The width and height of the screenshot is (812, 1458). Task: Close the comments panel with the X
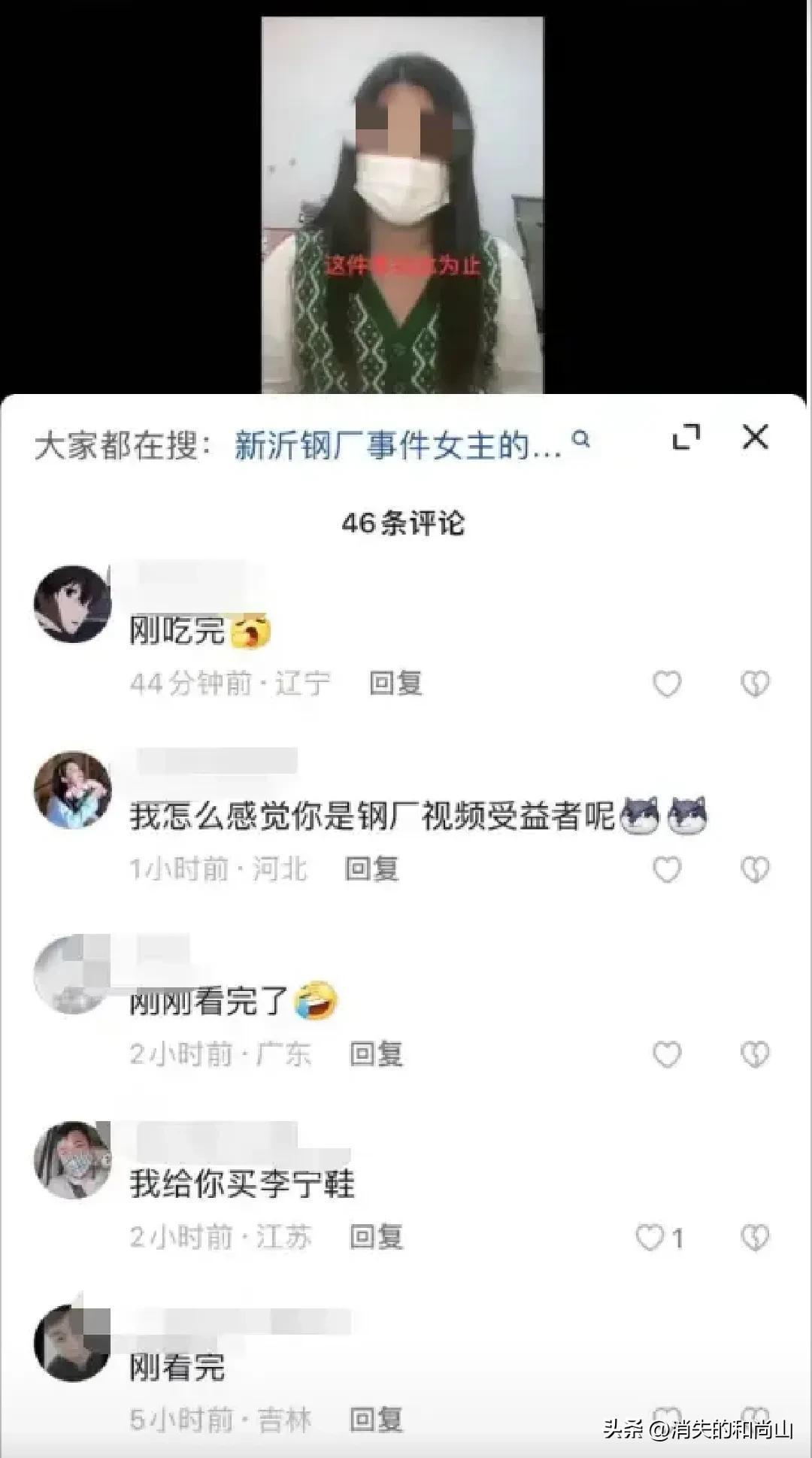click(754, 438)
